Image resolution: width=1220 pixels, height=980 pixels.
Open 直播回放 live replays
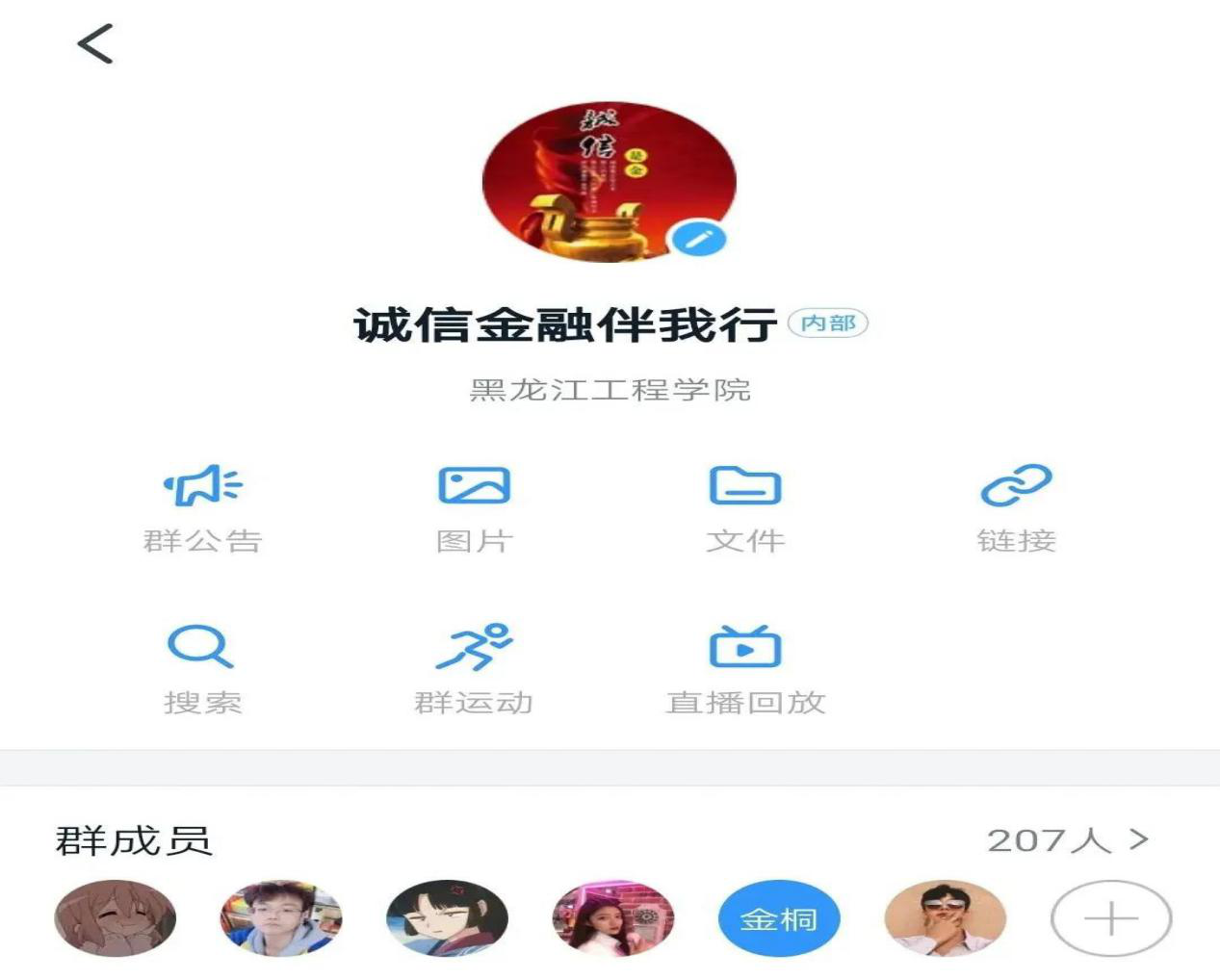click(x=745, y=669)
